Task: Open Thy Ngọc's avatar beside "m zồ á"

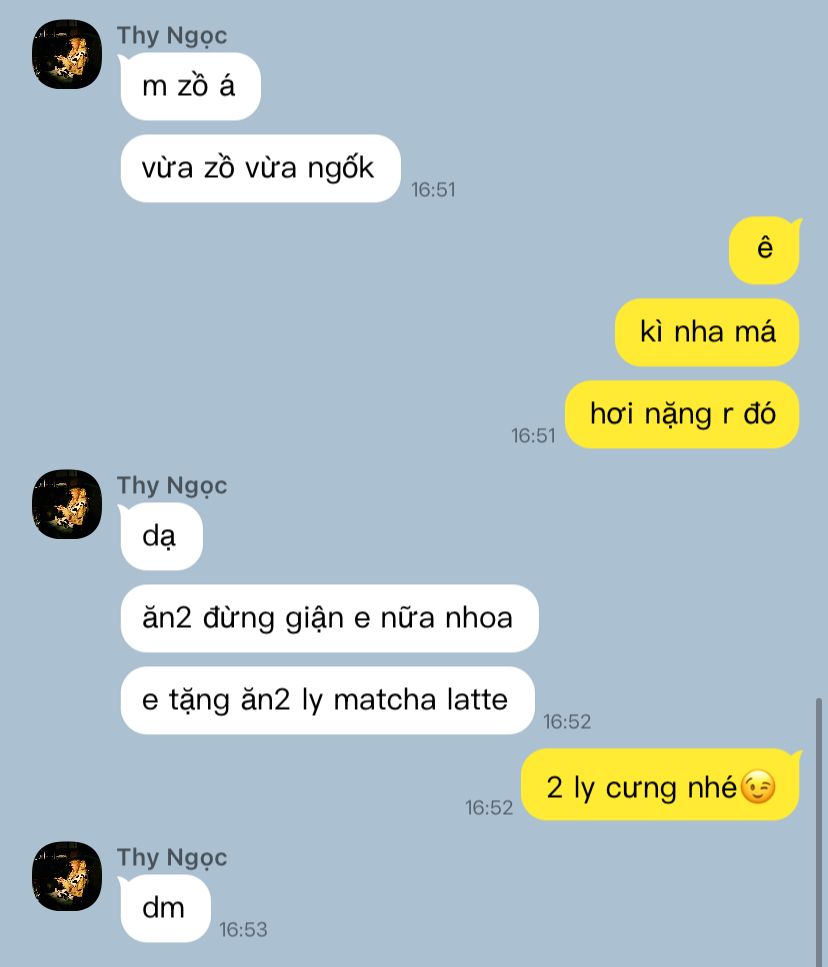Action: click(67, 54)
